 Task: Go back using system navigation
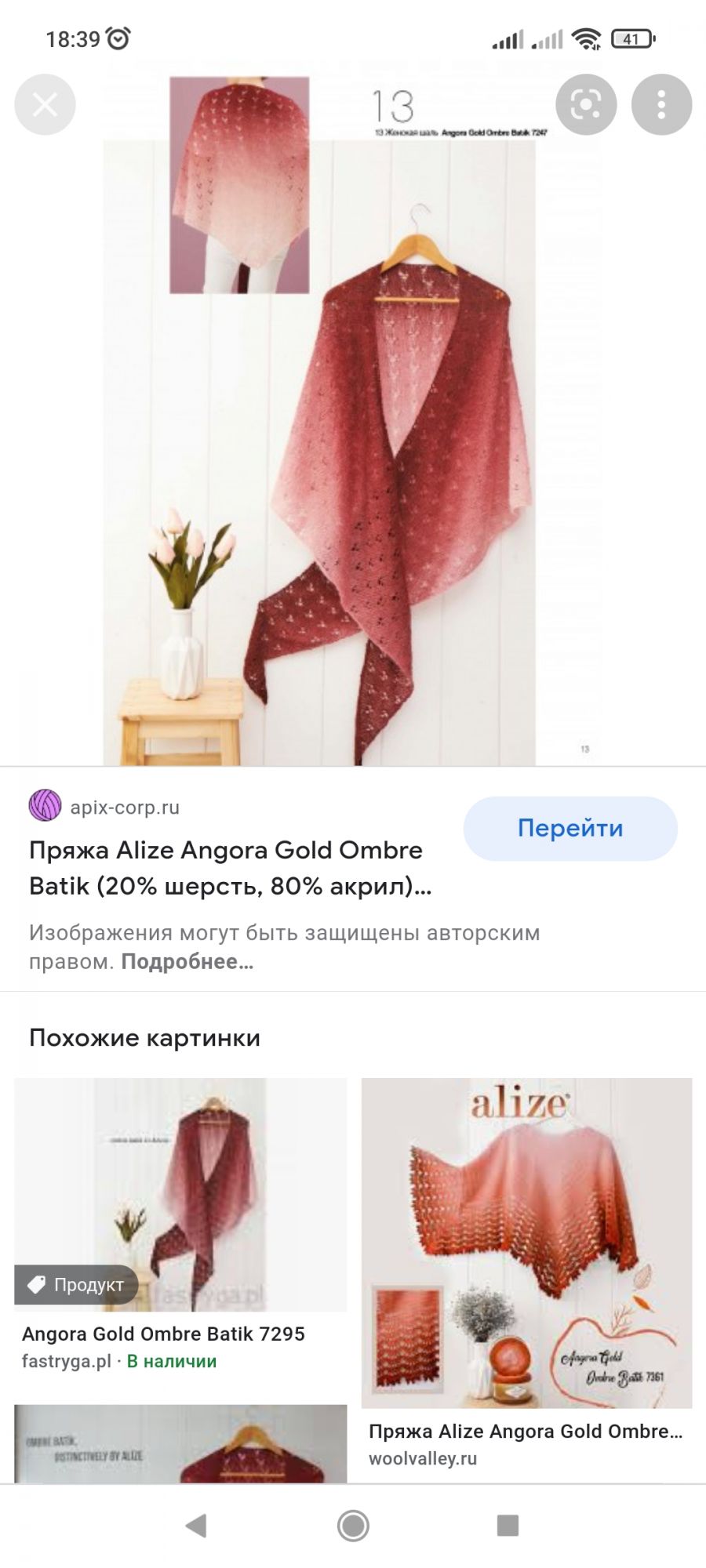[x=195, y=1525]
